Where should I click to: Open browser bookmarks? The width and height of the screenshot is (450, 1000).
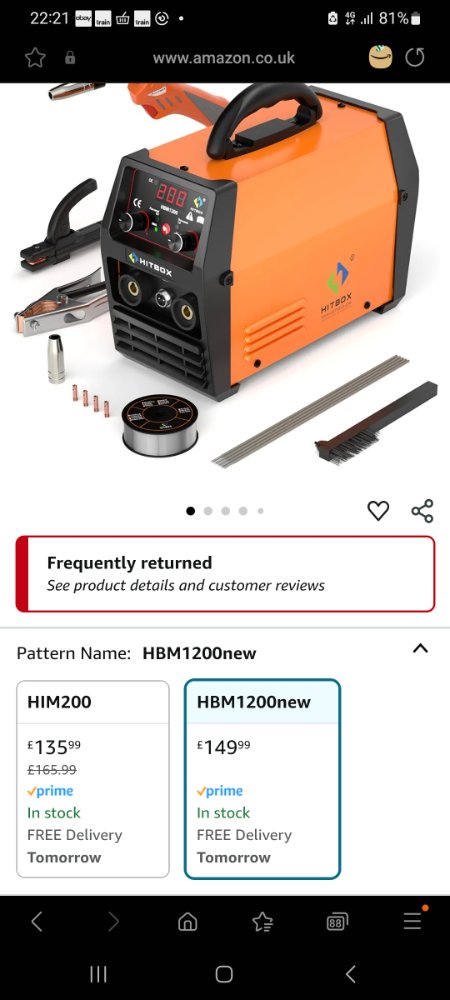click(262, 921)
